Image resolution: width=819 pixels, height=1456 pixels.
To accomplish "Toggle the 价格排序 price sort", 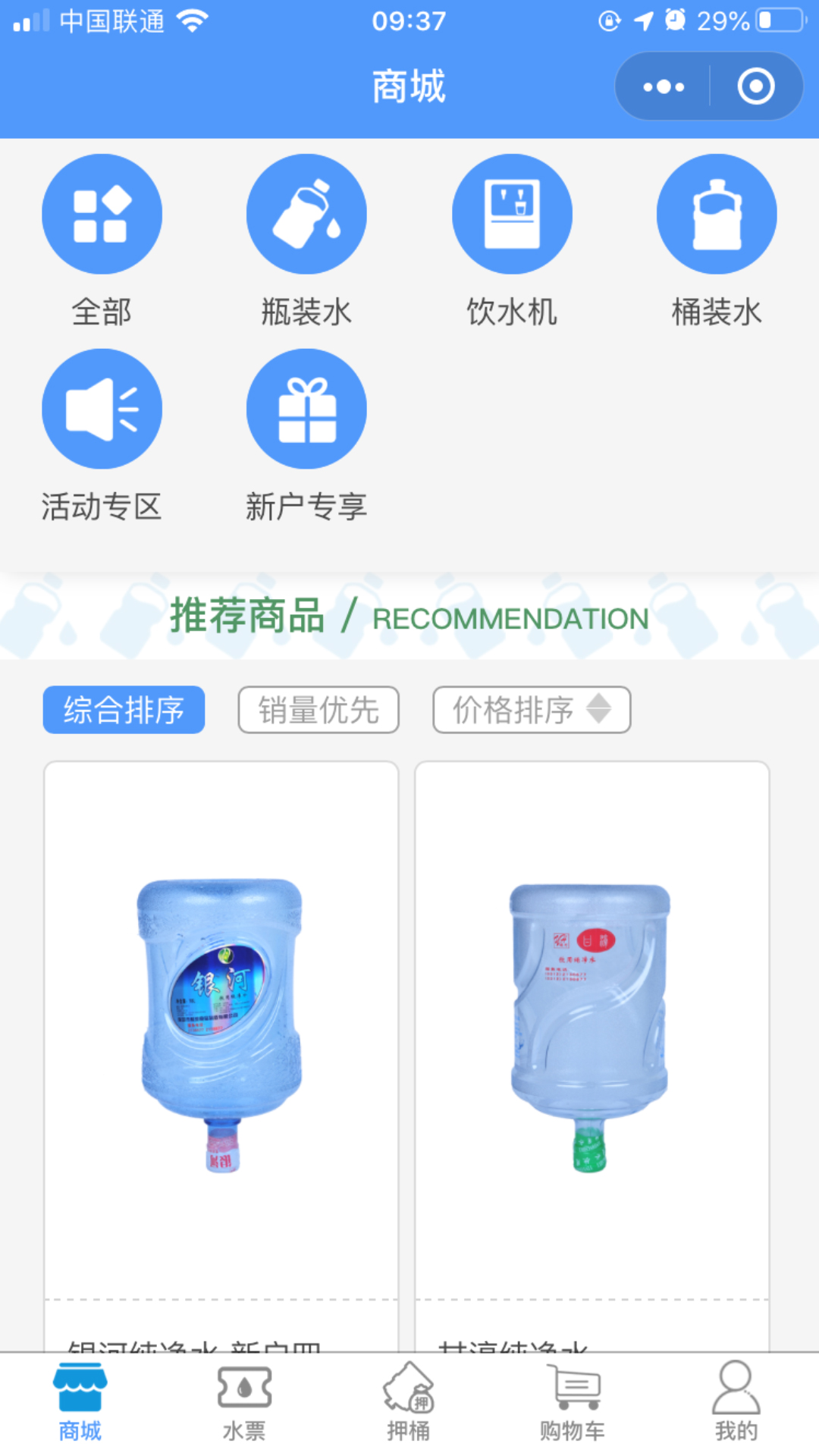I will pyautogui.click(x=531, y=710).
